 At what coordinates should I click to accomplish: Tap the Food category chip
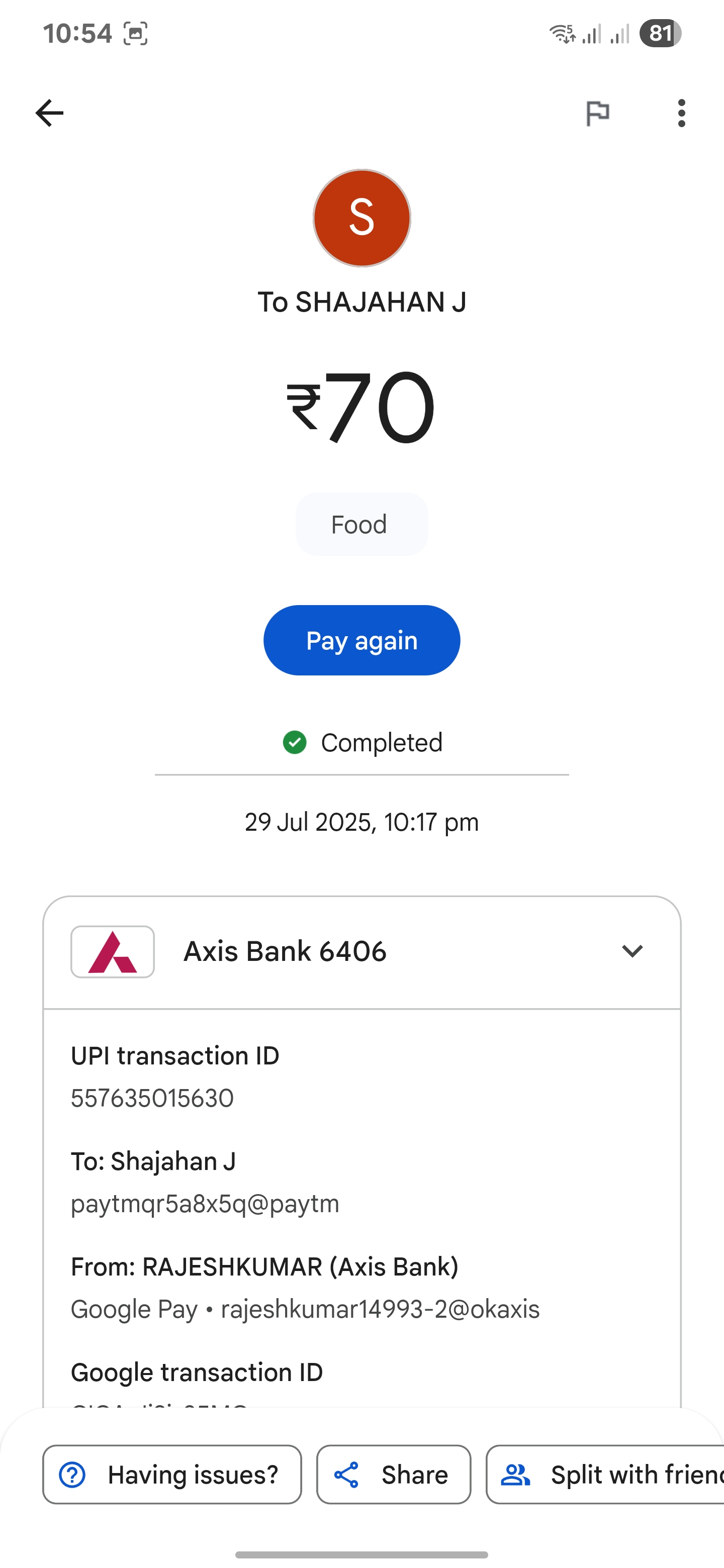click(x=361, y=524)
